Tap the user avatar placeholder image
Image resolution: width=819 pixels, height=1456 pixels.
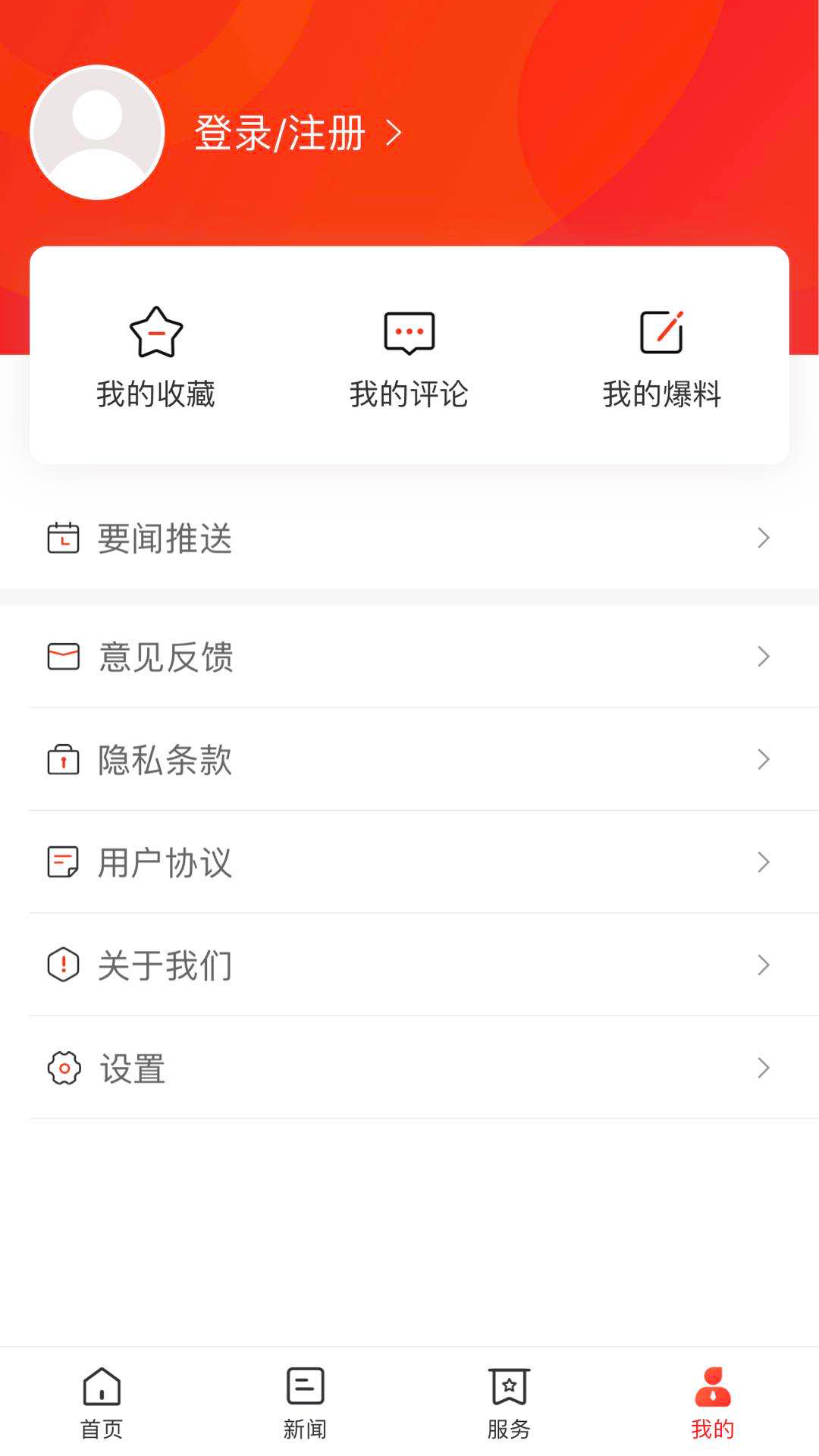(x=97, y=130)
